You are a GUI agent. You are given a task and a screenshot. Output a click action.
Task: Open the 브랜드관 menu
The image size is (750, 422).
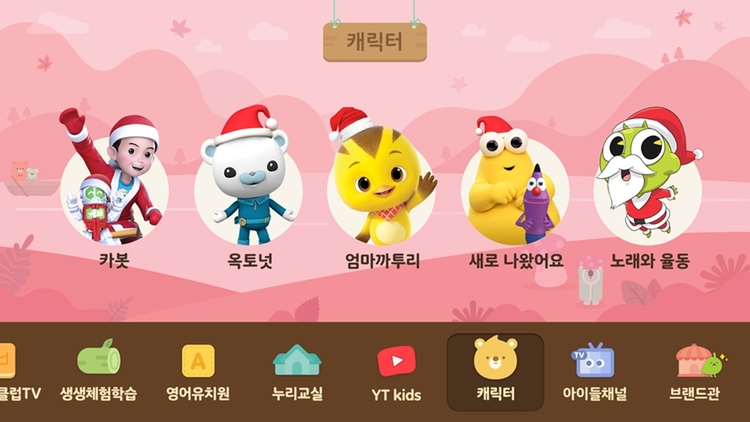(695, 371)
